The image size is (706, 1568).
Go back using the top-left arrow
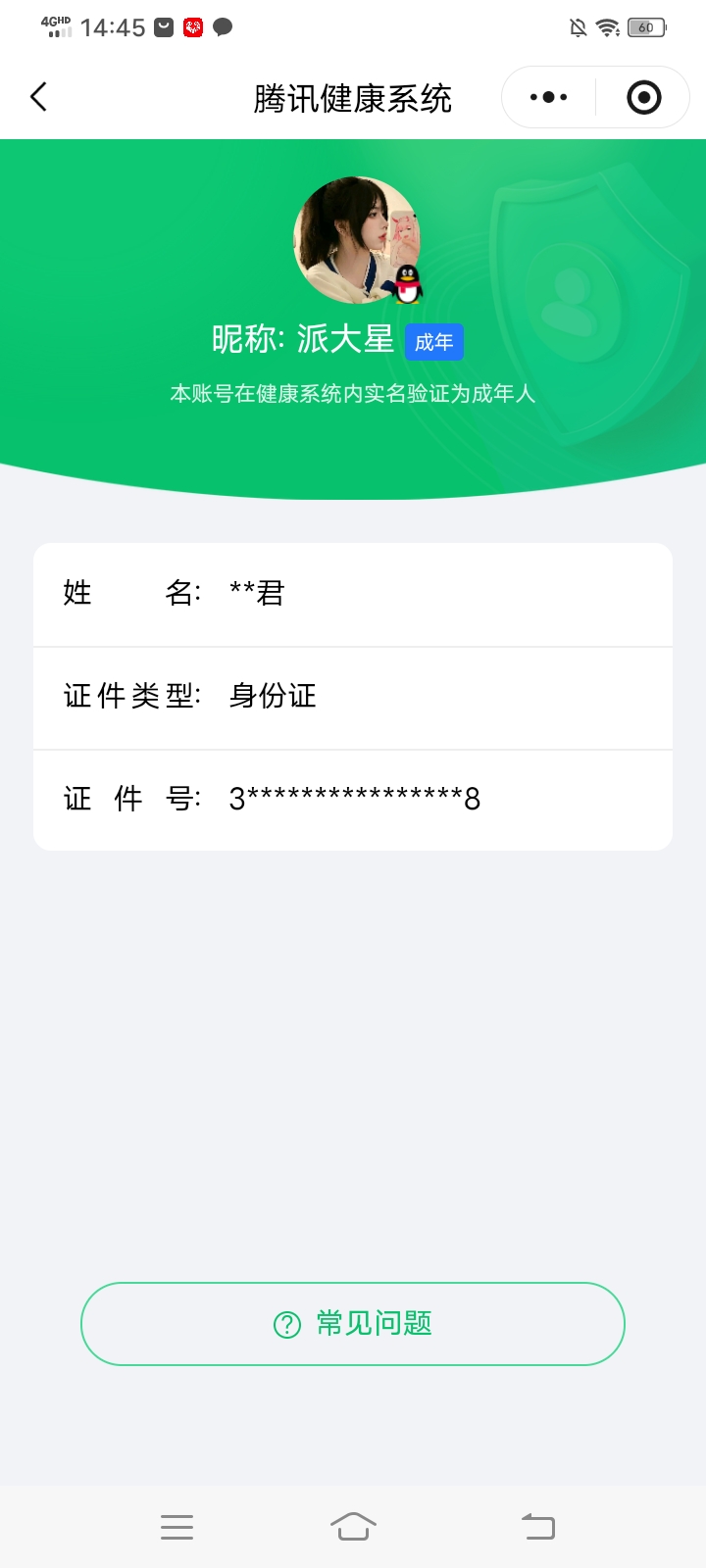pyautogui.click(x=38, y=97)
